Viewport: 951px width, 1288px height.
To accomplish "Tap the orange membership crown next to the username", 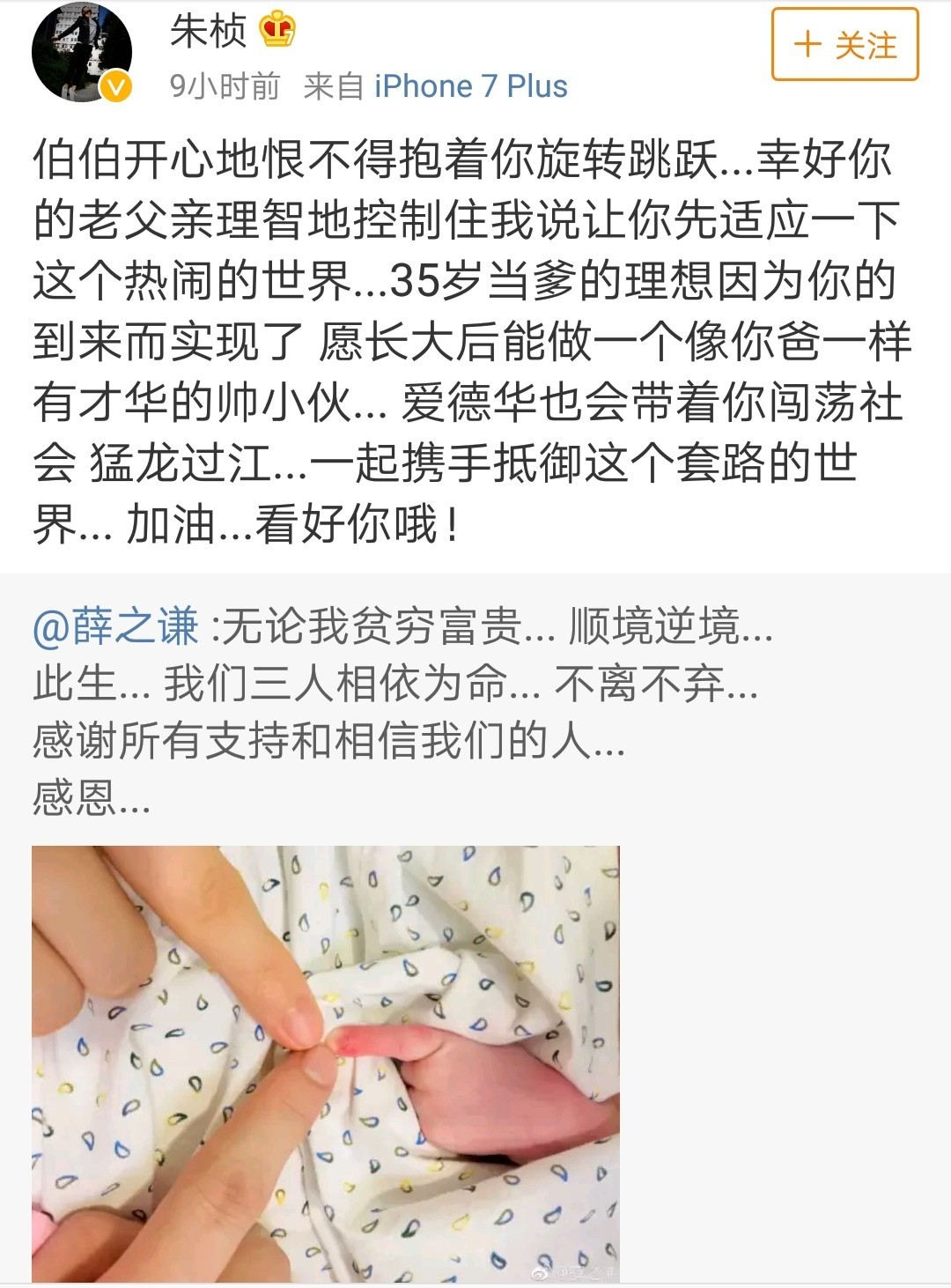I will [x=276, y=29].
